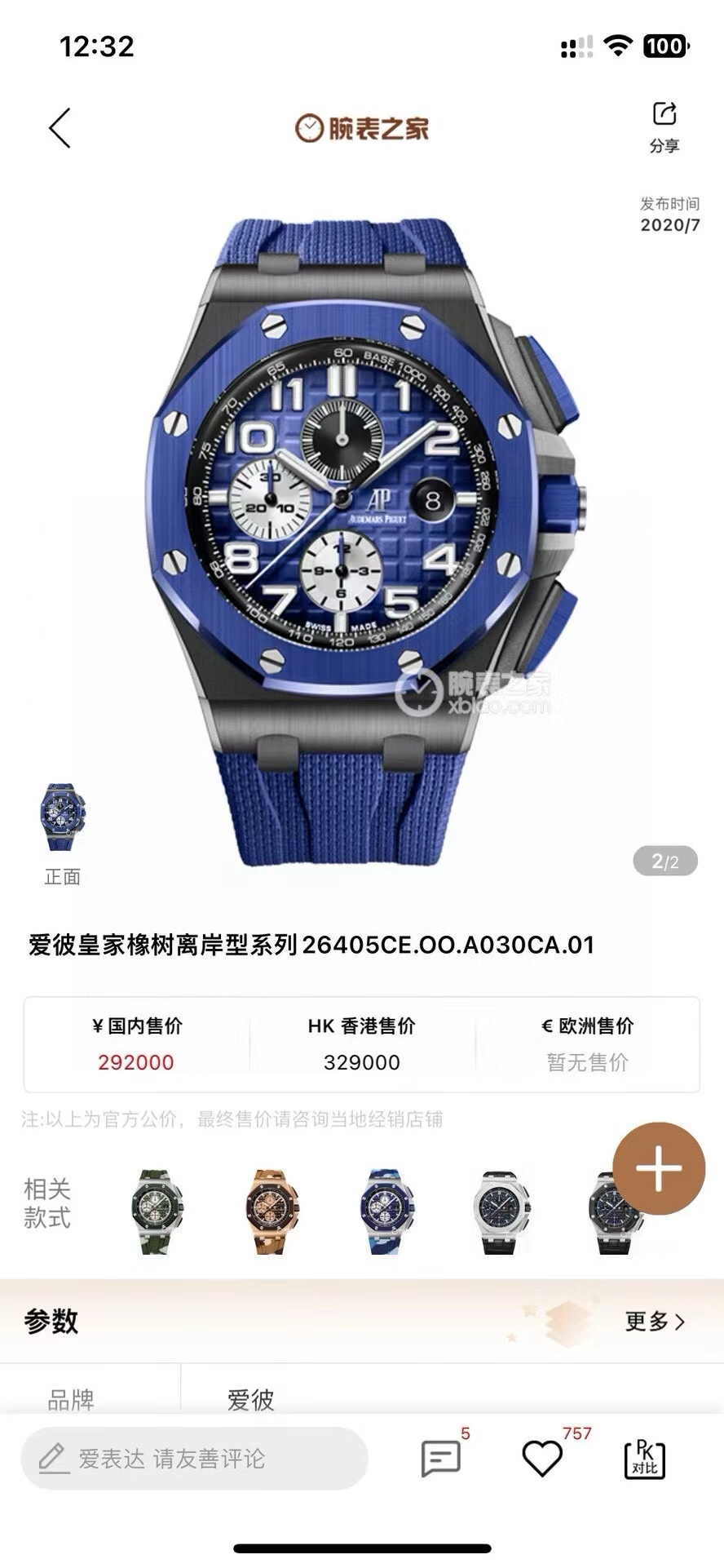Open the comments icon showing 5
The height and width of the screenshot is (1568, 724).
coord(441,1458)
